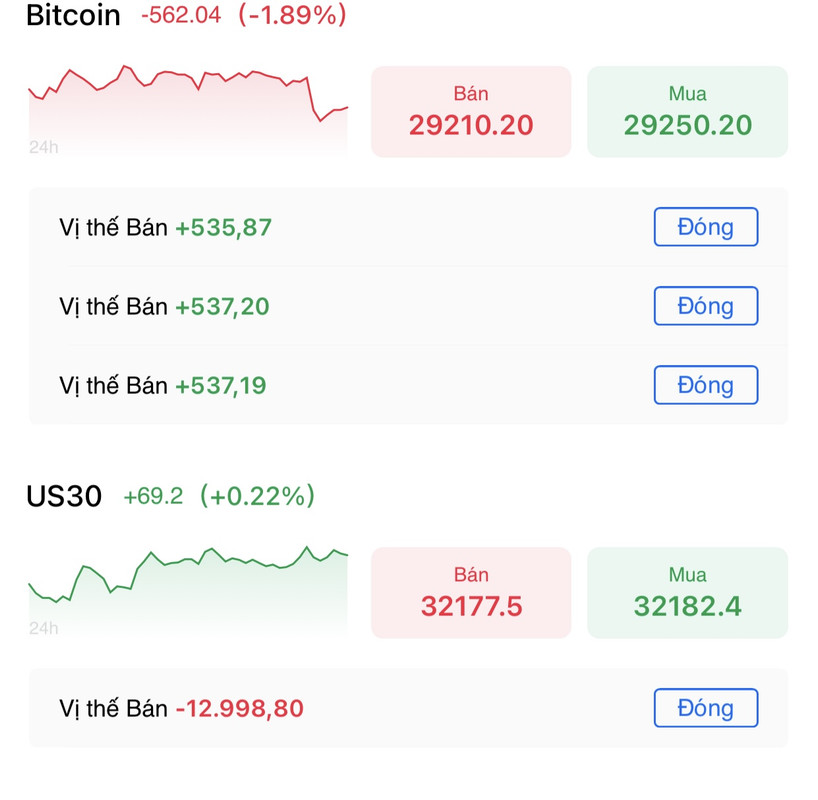The height and width of the screenshot is (800, 818).
Task: Close the Bitcoin position showing +535,87
Action: (706, 227)
